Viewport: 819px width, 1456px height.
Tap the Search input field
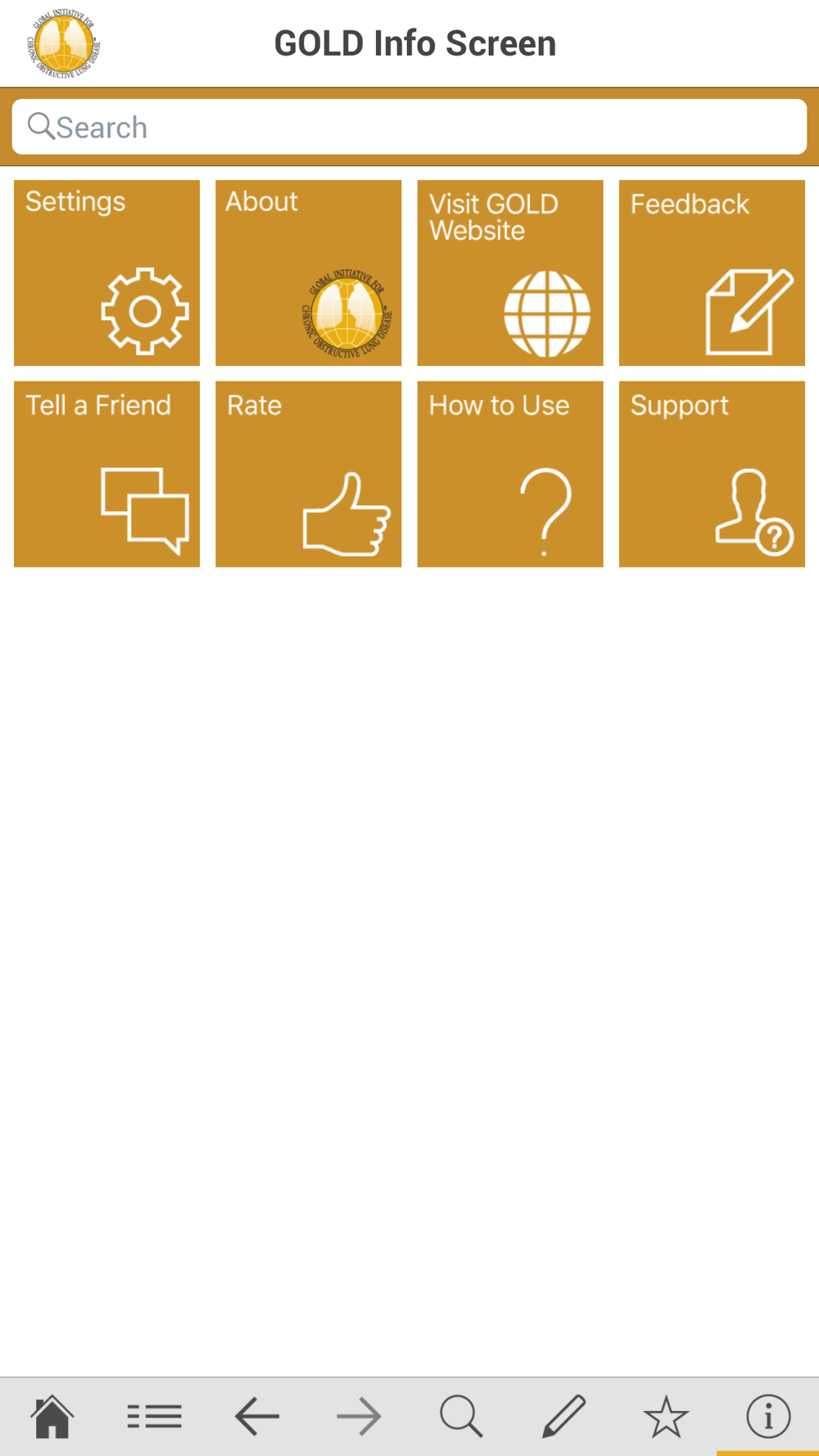409,127
